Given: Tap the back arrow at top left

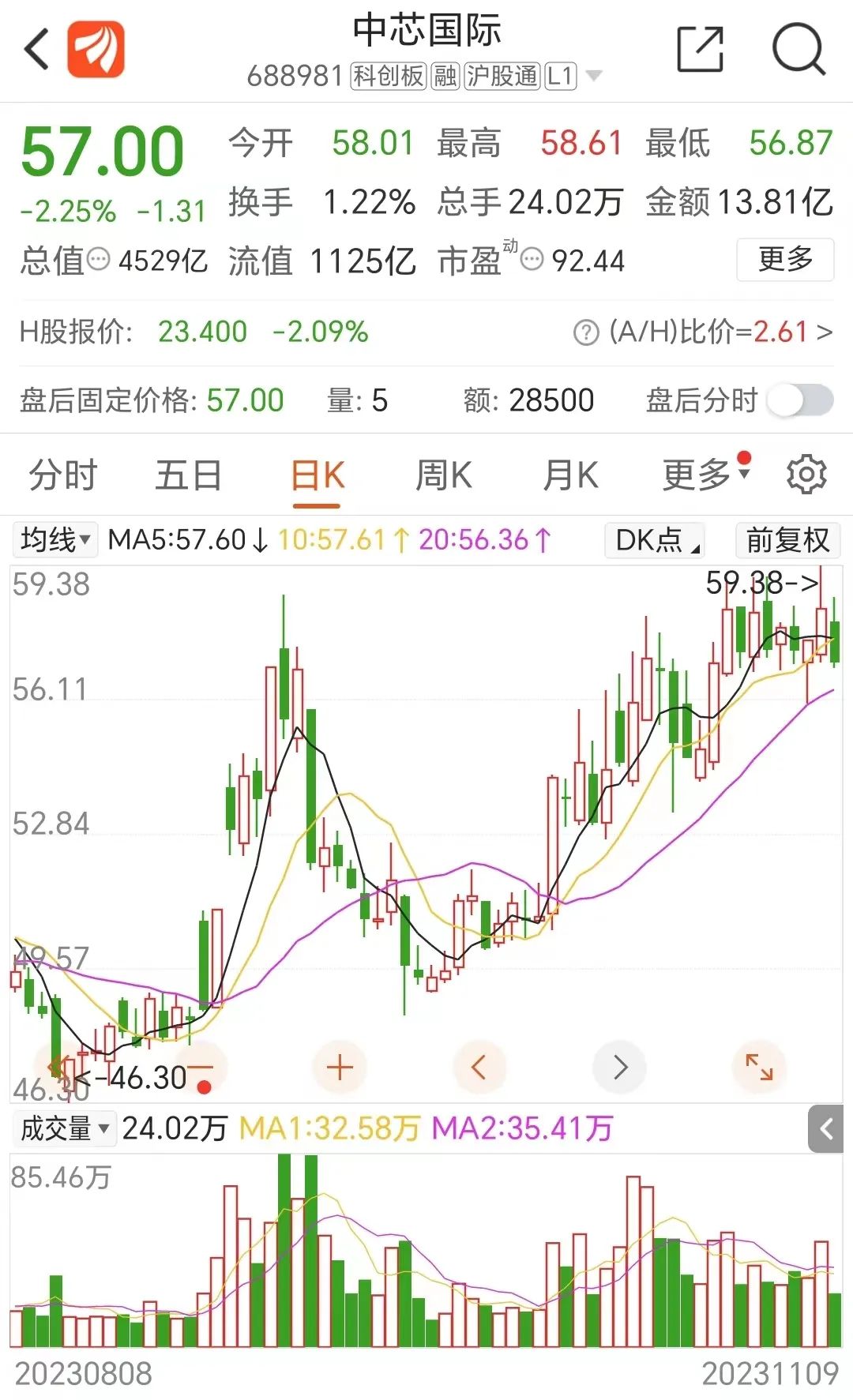Looking at the screenshot, I should [x=35, y=49].
